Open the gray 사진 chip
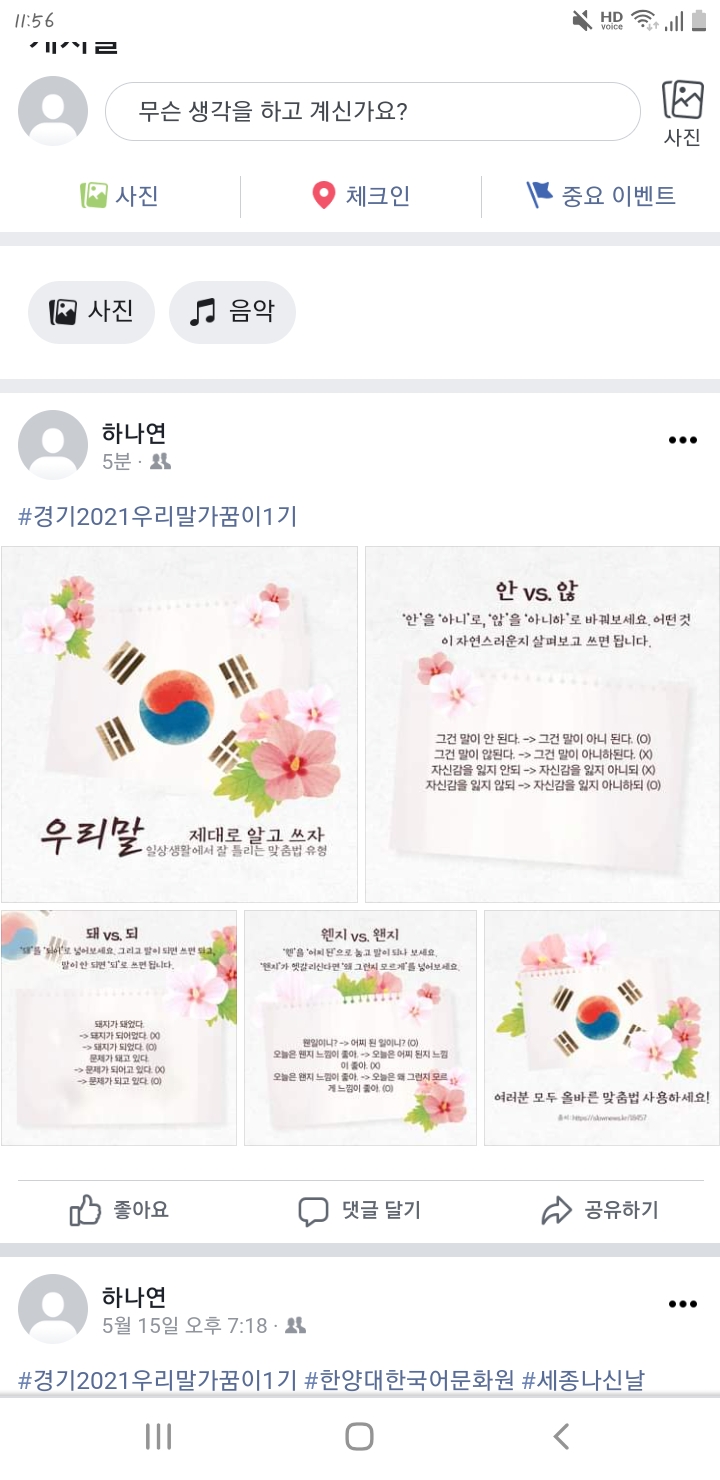The width and height of the screenshot is (720, 1480). [91, 312]
